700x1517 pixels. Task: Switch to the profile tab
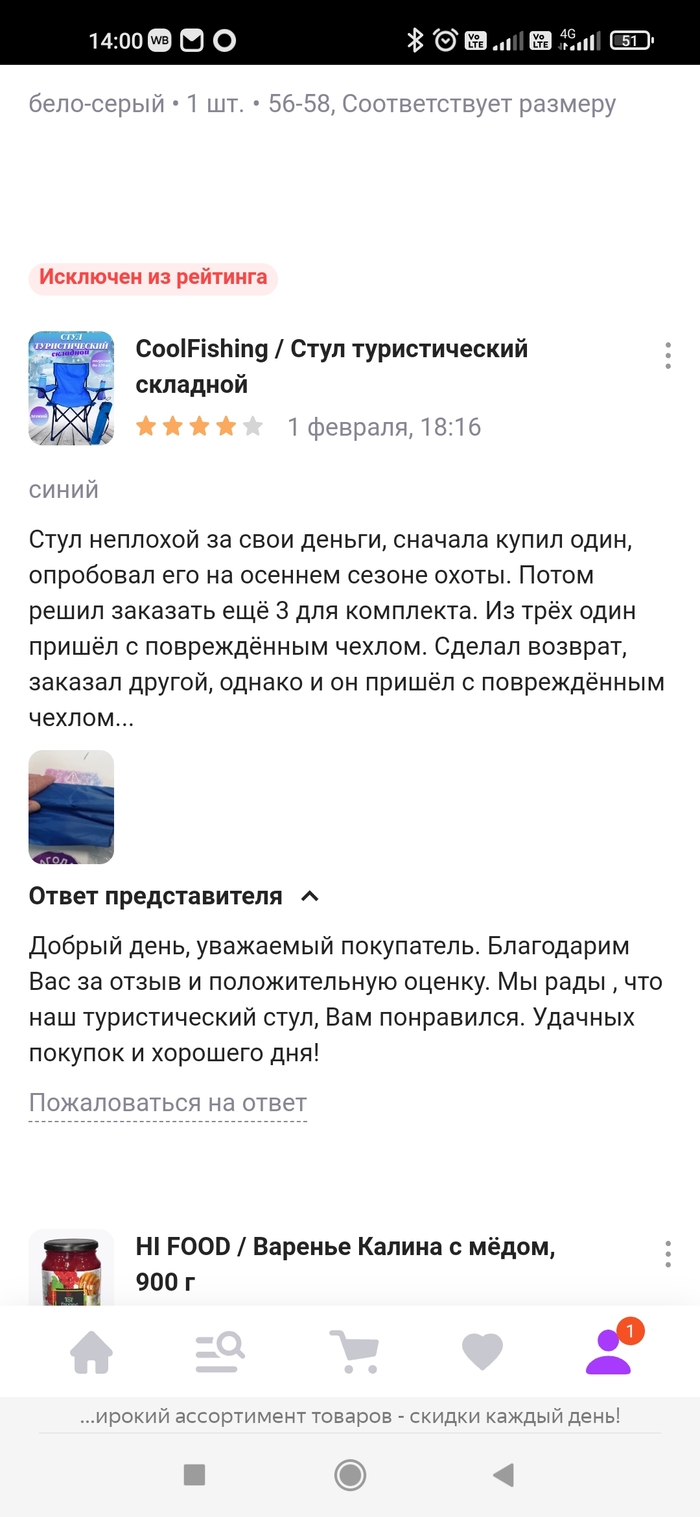608,1352
